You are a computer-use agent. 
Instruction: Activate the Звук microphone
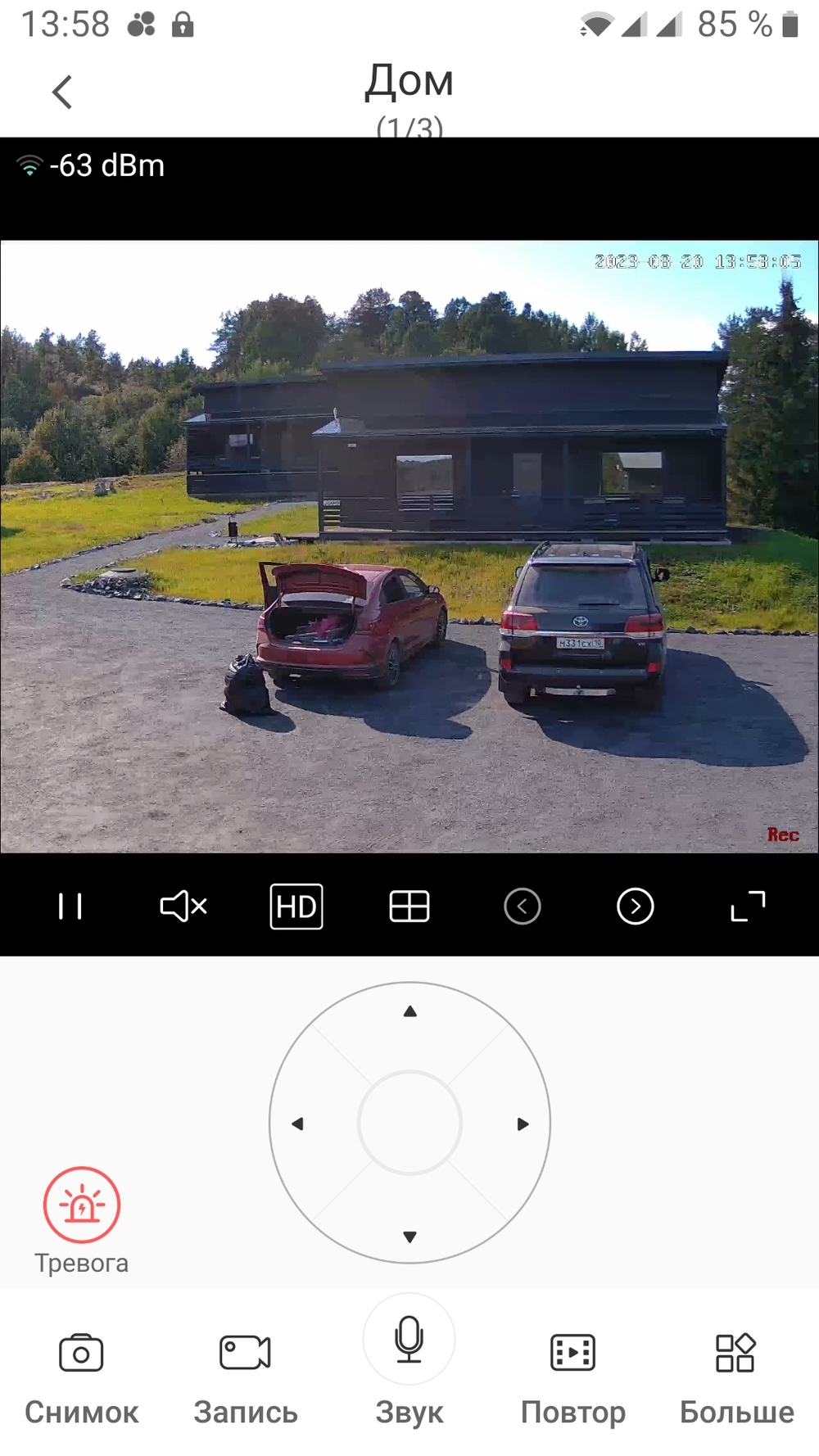(409, 1340)
